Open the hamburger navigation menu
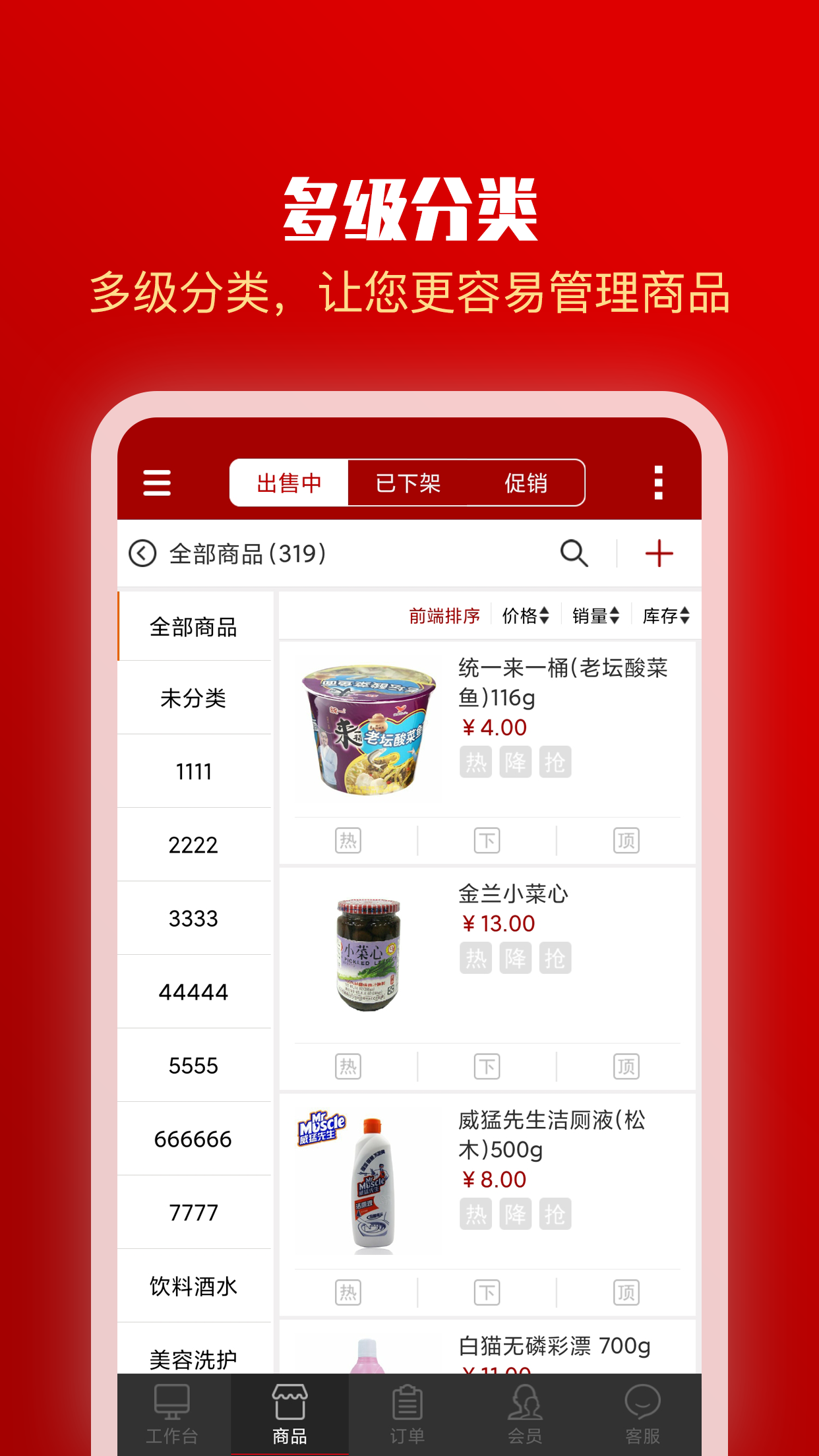 [157, 483]
